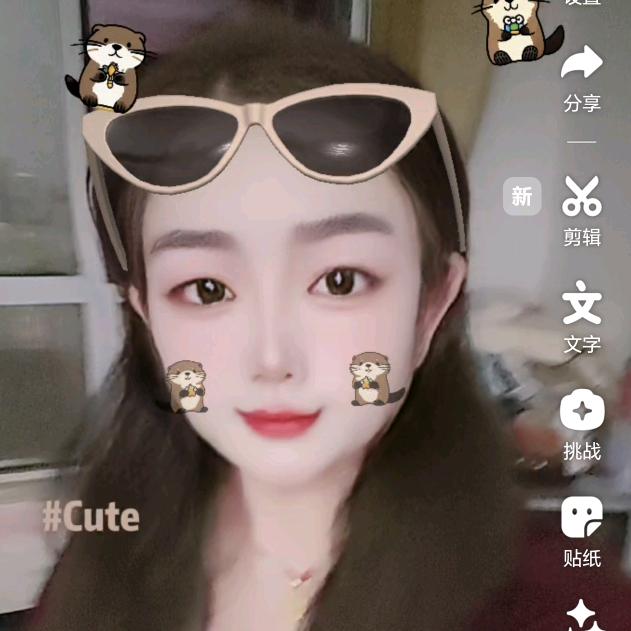
Task: Open the 贴纸 stickers panel
Action: [x=582, y=517]
